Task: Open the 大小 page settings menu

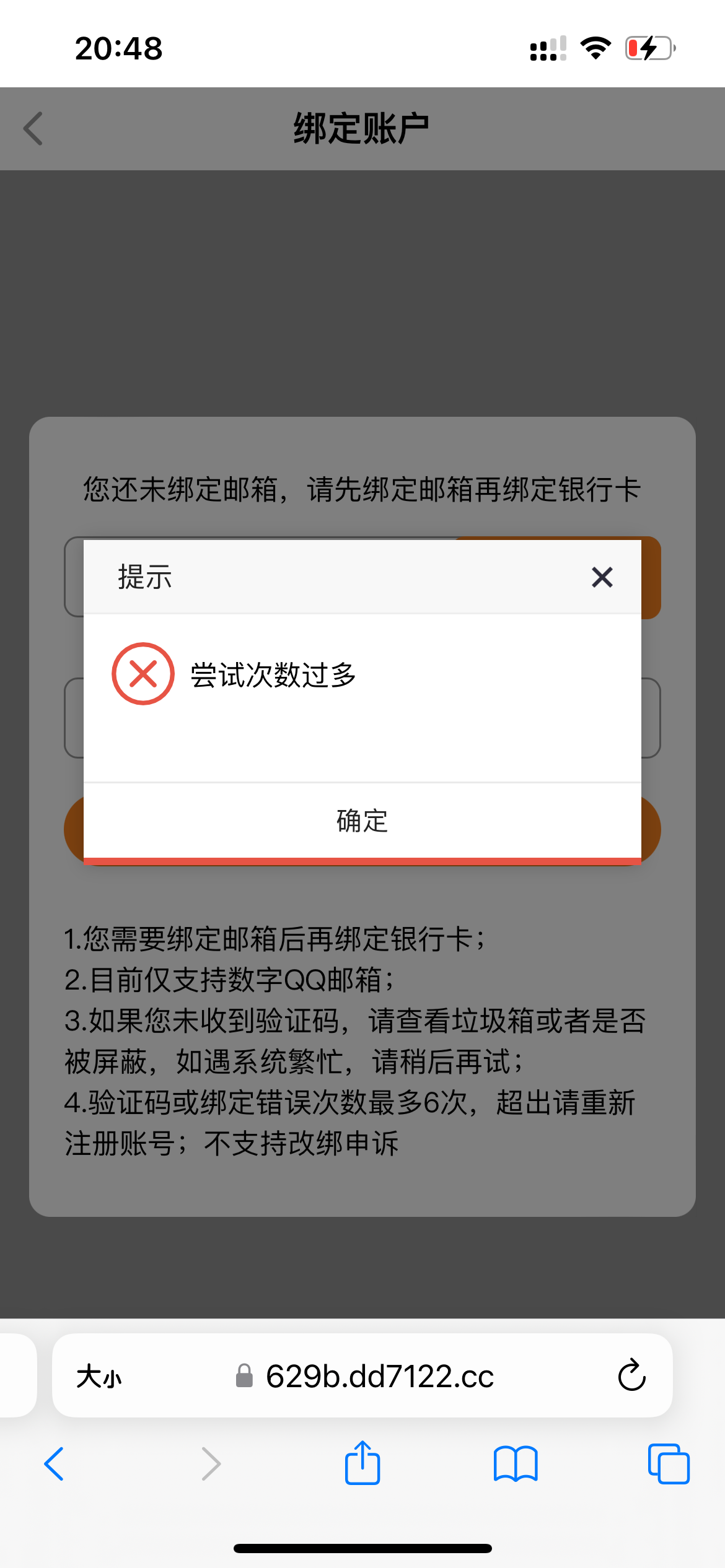Action: [x=99, y=1377]
